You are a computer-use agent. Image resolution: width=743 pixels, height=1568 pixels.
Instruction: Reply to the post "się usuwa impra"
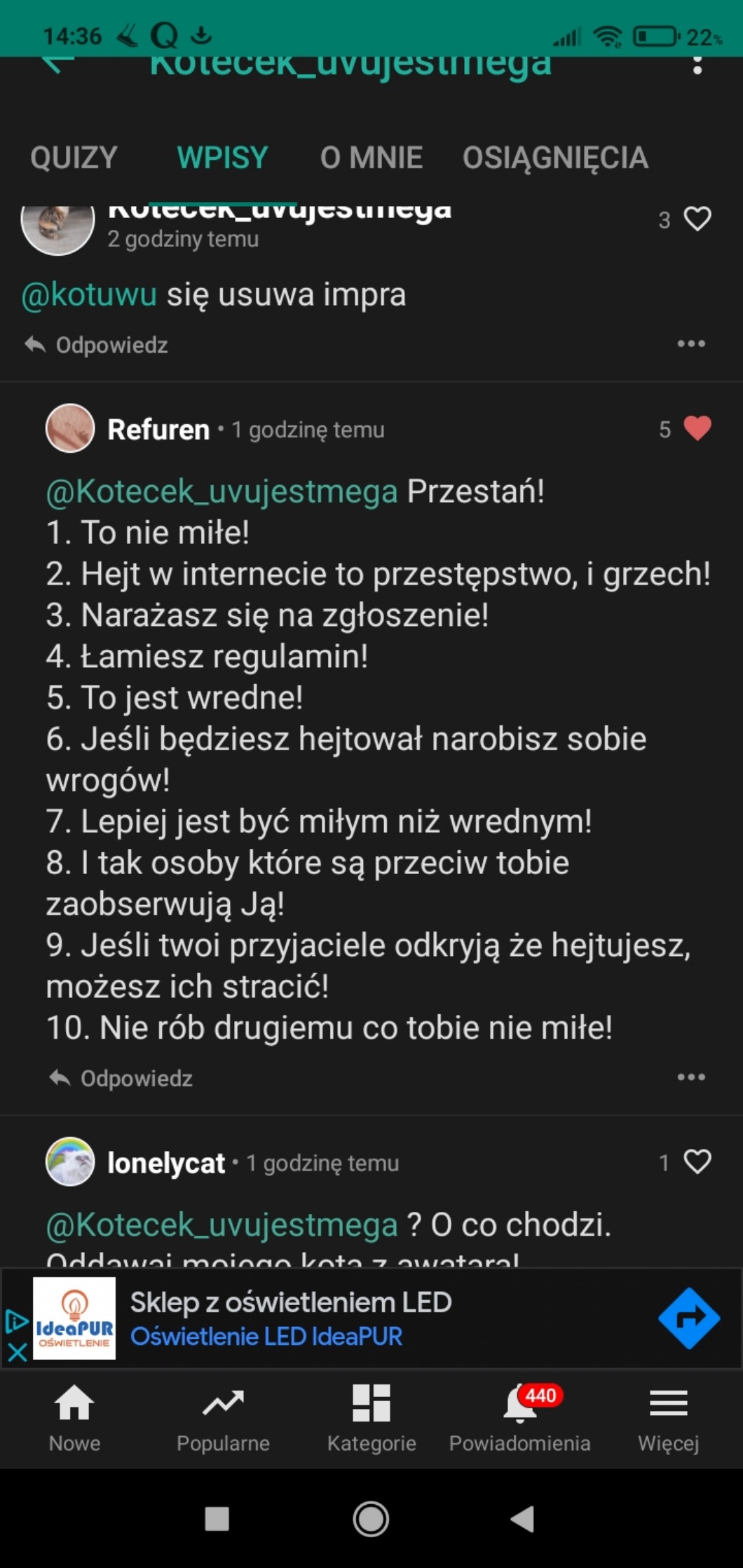(x=97, y=345)
